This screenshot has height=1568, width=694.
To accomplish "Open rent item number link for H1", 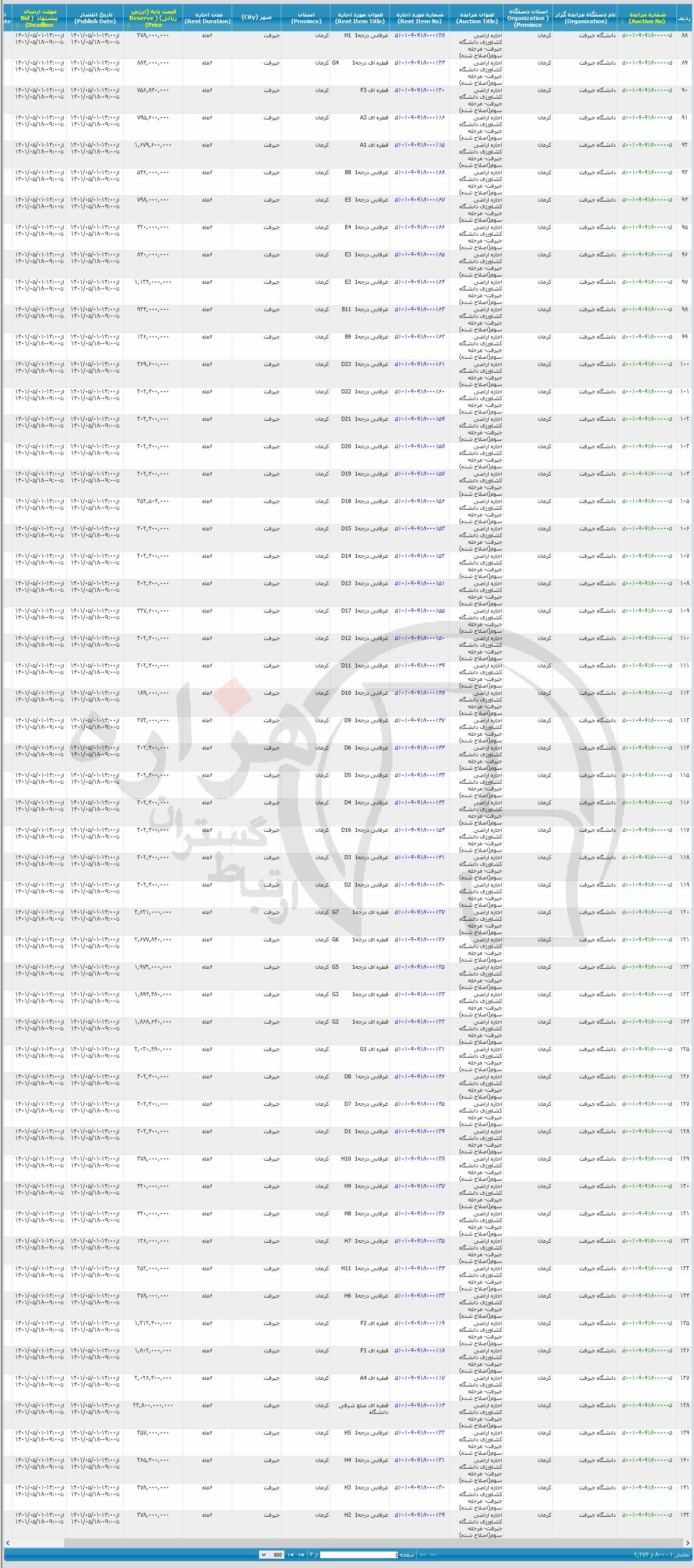I will (x=420, y=36).
